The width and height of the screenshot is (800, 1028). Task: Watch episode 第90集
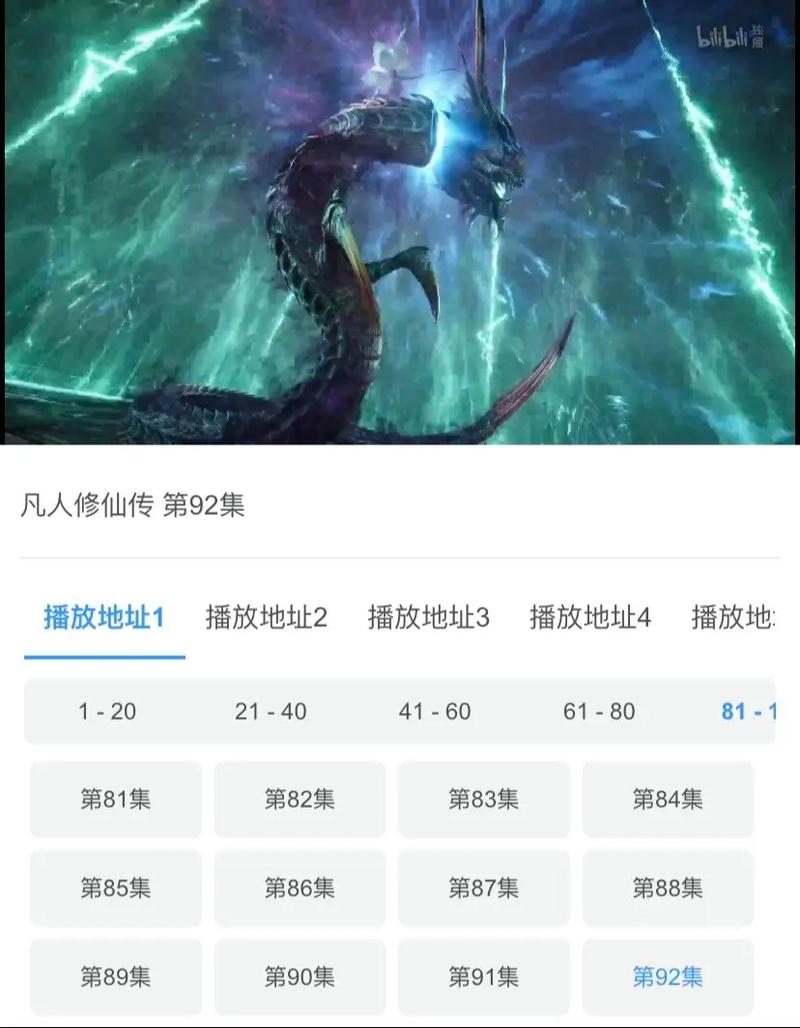300,976
